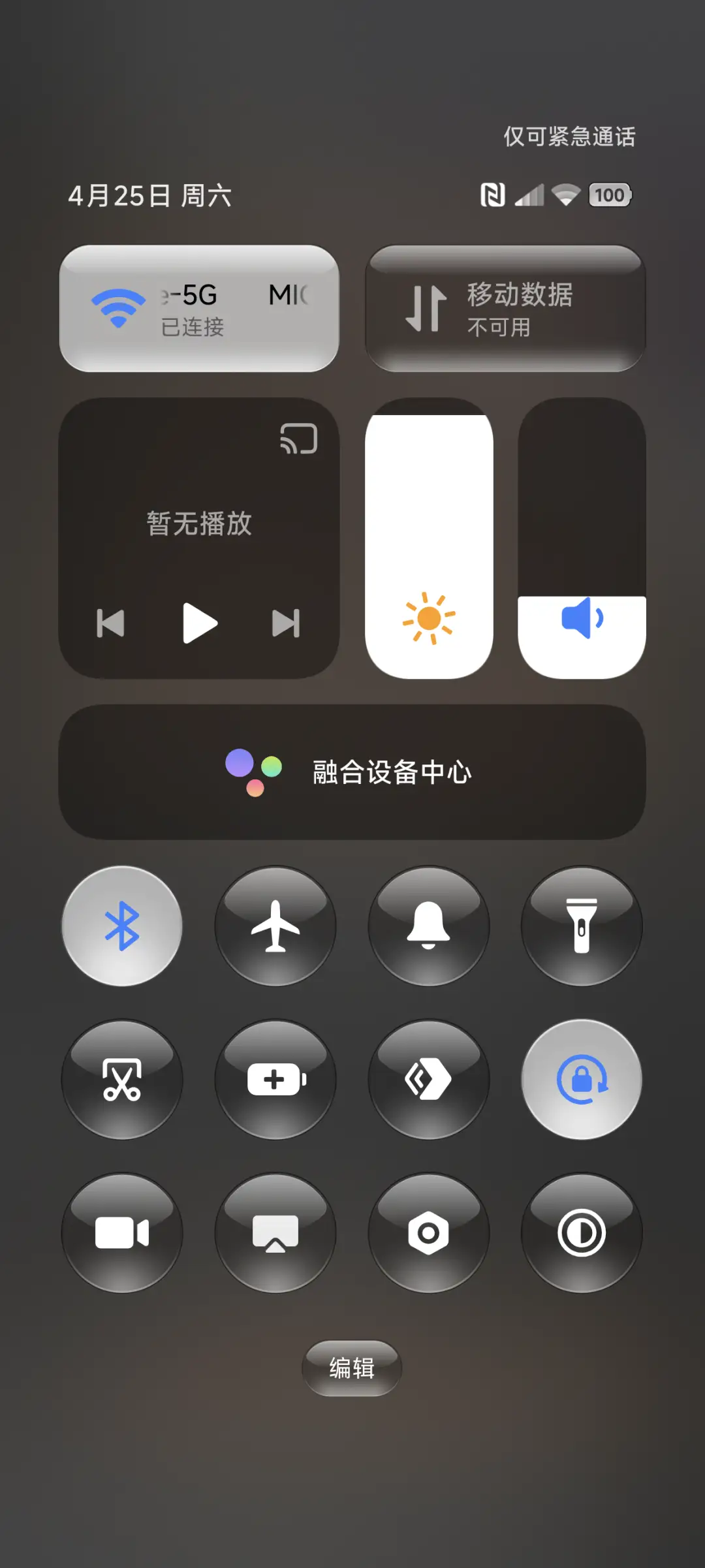The image size is (705, 1568).
Task: Tap the 编辑 button at the bottom
Action: 351,1369
